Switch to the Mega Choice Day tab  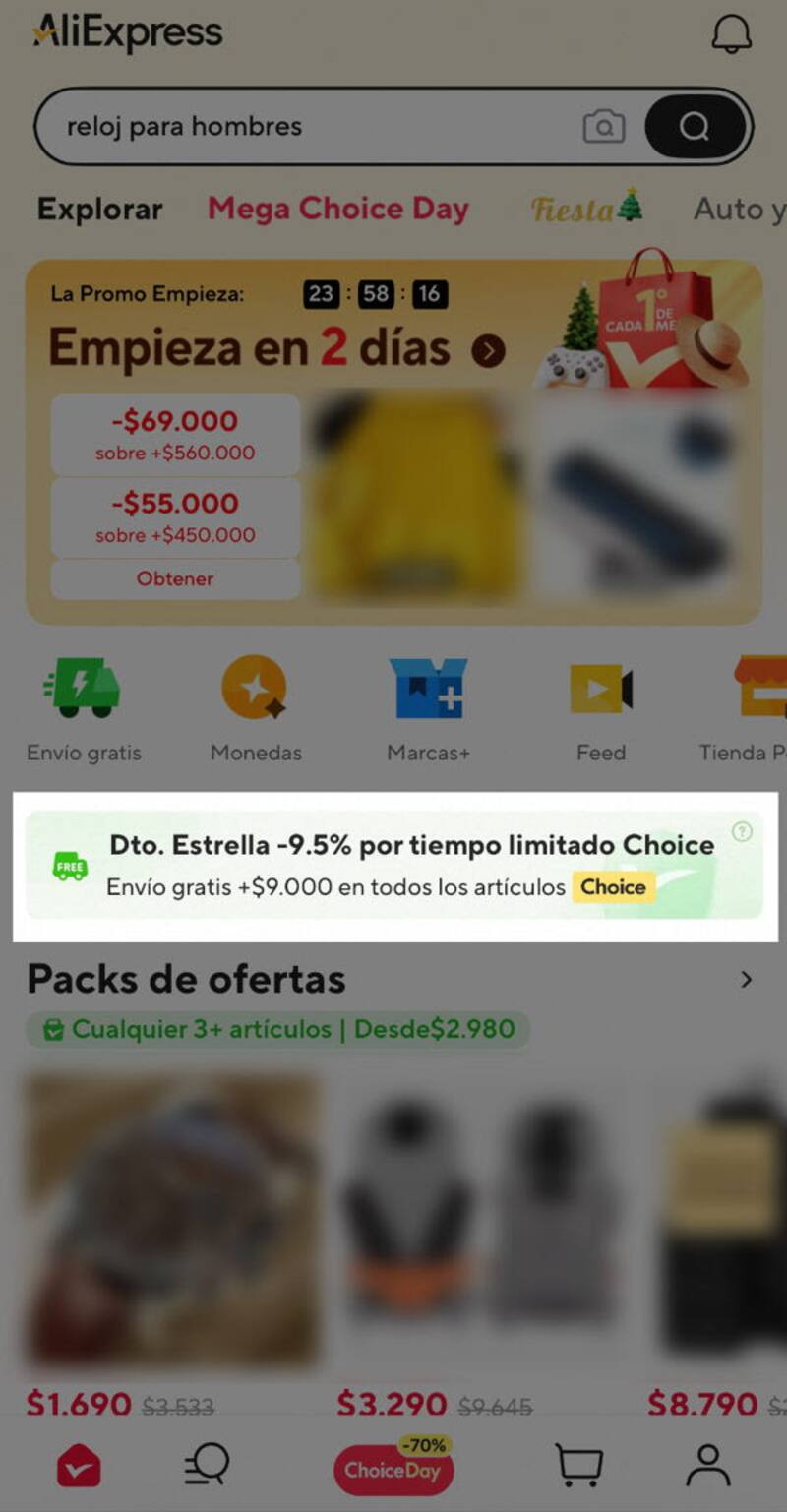[337, 210]
